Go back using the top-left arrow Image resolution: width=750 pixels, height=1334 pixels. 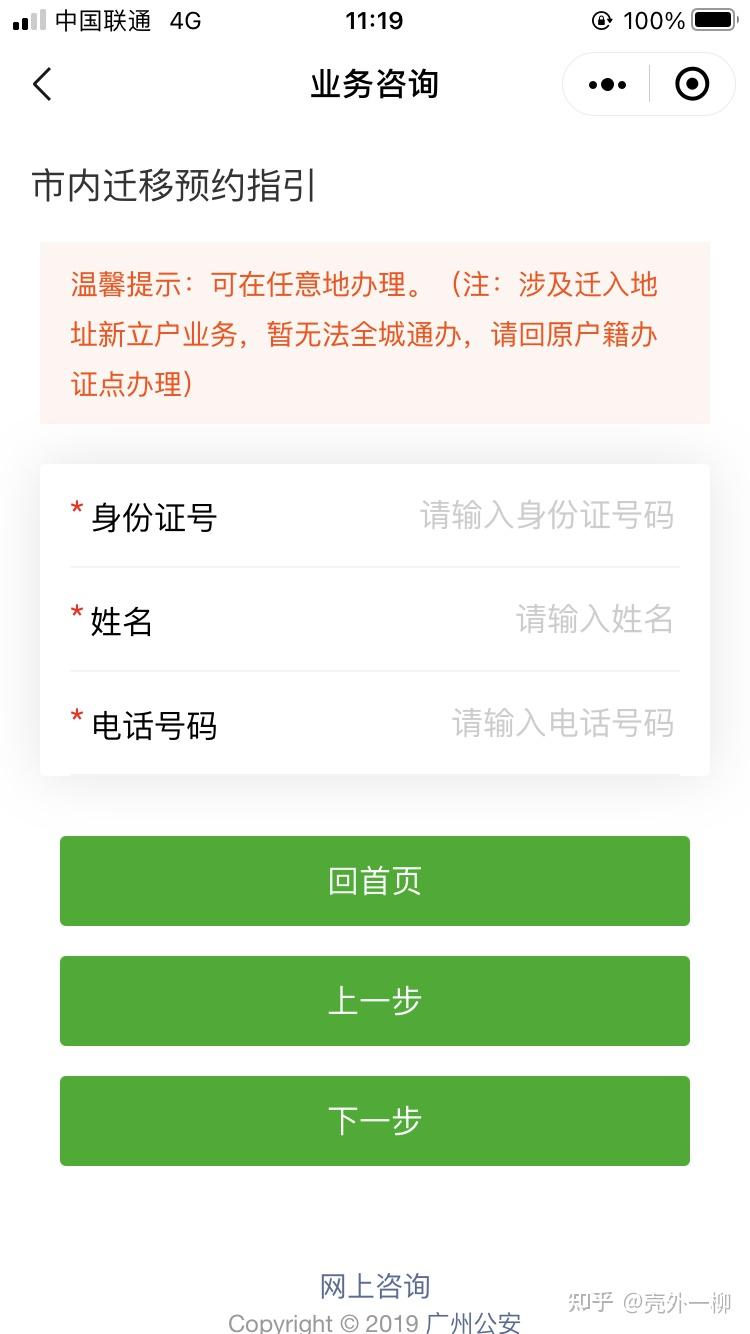42,85
